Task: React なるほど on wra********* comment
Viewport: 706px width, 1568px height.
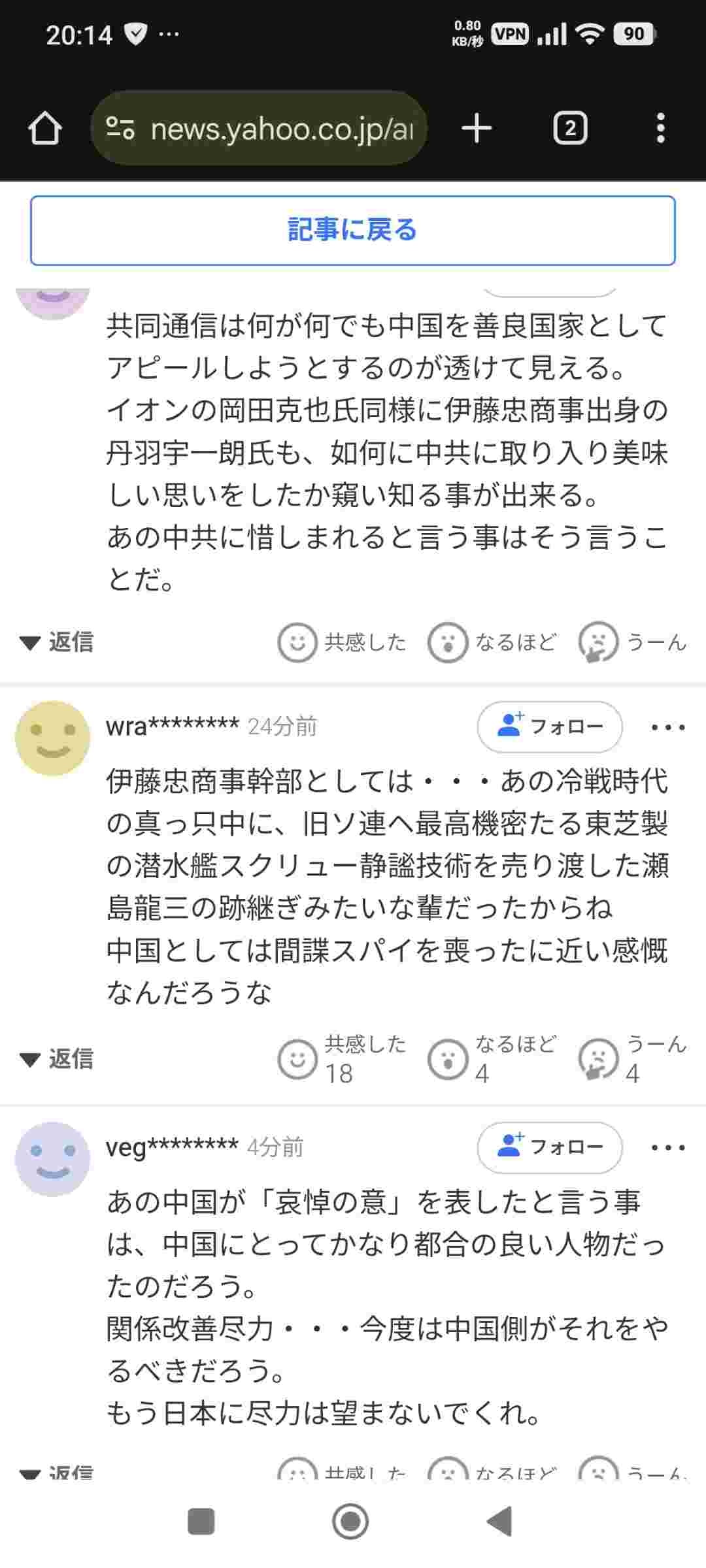Action: click(x=492, y=1059)
